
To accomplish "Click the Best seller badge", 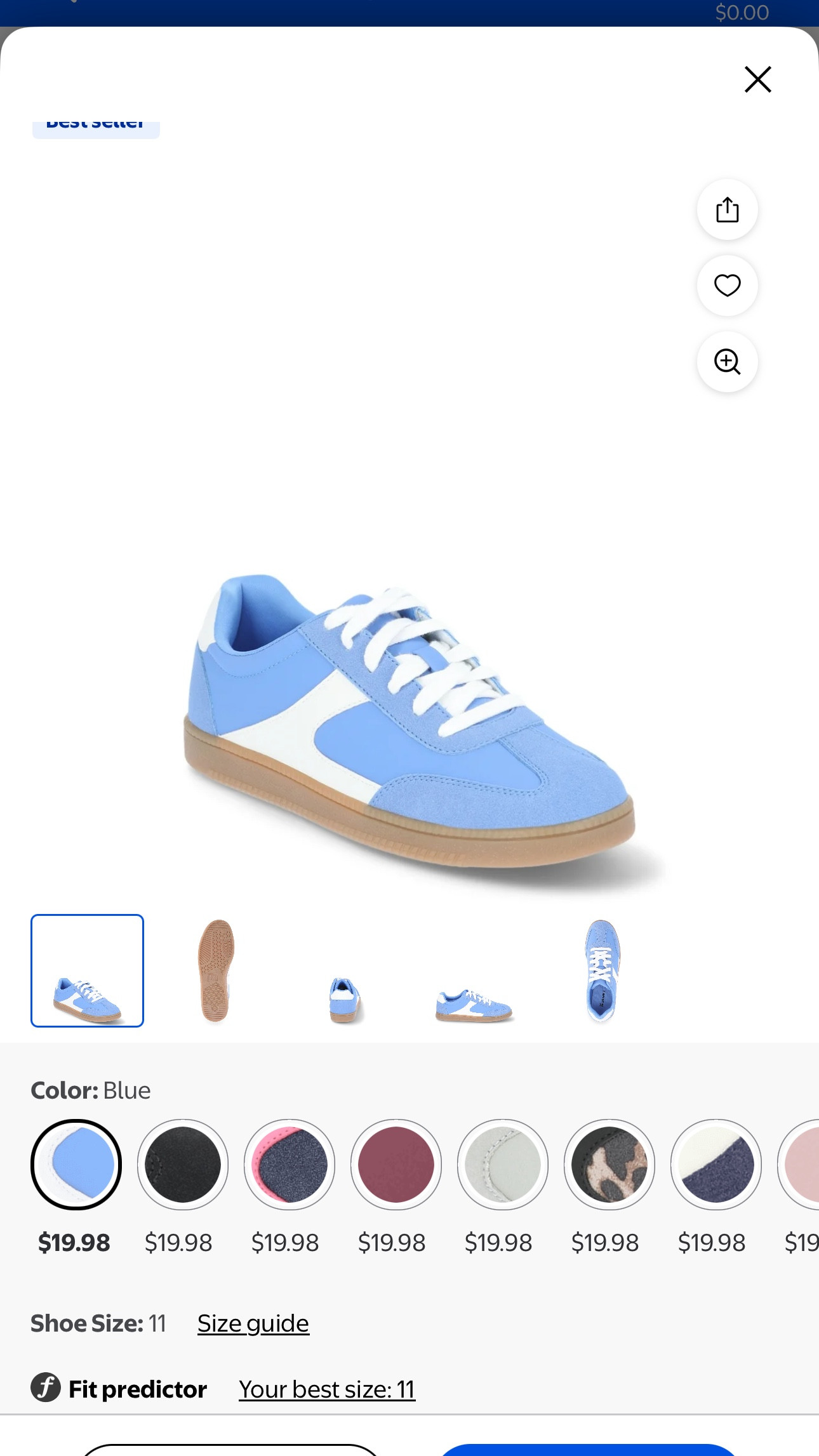I will pyautogui.click(x=96, y=124).
